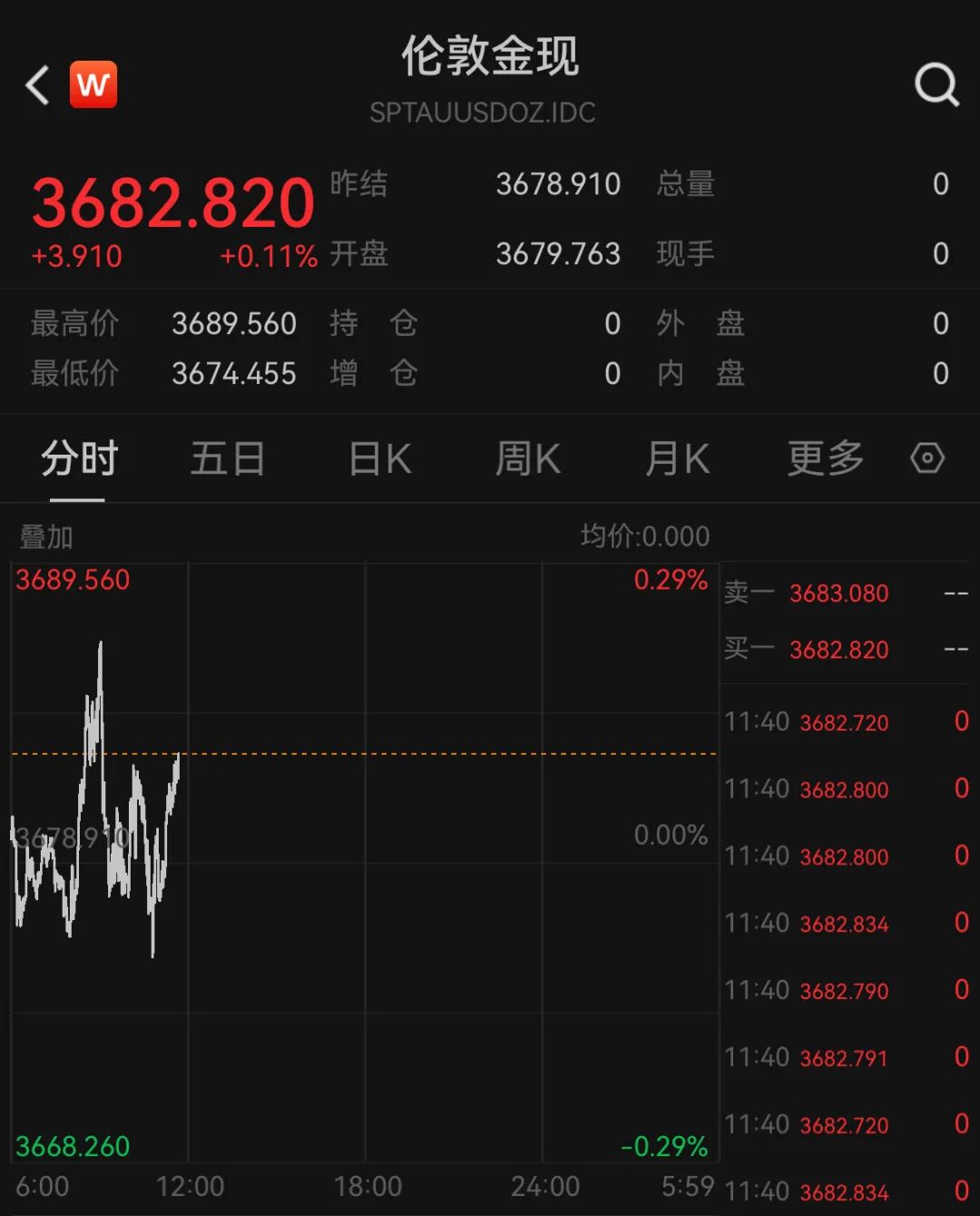Open the 更多 chart options
The image size is (980, 1216).
click(x=825, y=458)
